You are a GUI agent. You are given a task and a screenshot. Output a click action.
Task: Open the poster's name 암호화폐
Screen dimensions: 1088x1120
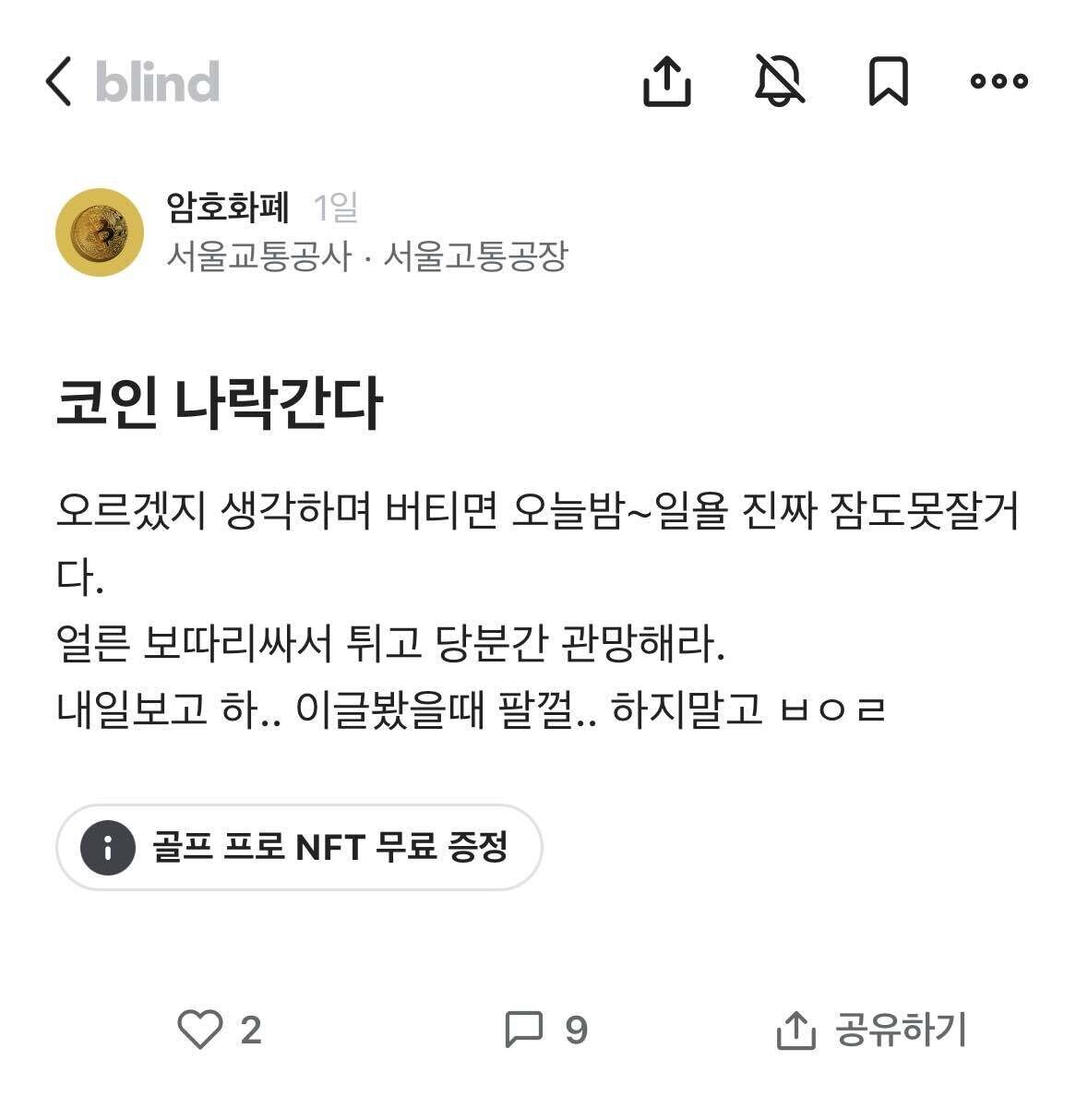point(224,209)
